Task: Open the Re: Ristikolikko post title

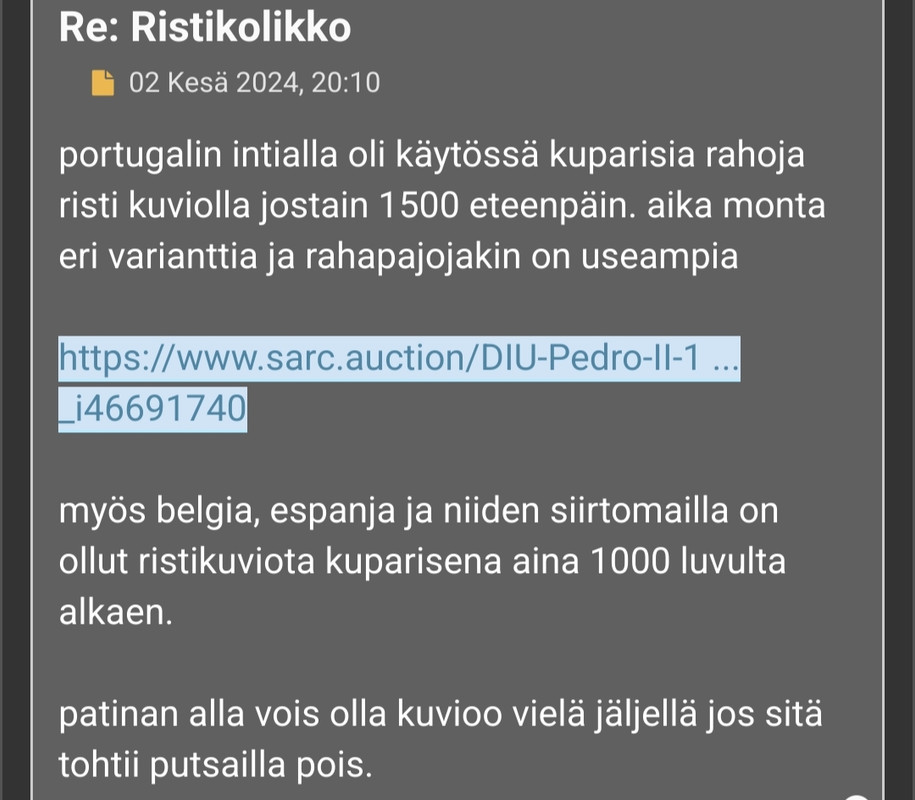Action: coord(205,27)
